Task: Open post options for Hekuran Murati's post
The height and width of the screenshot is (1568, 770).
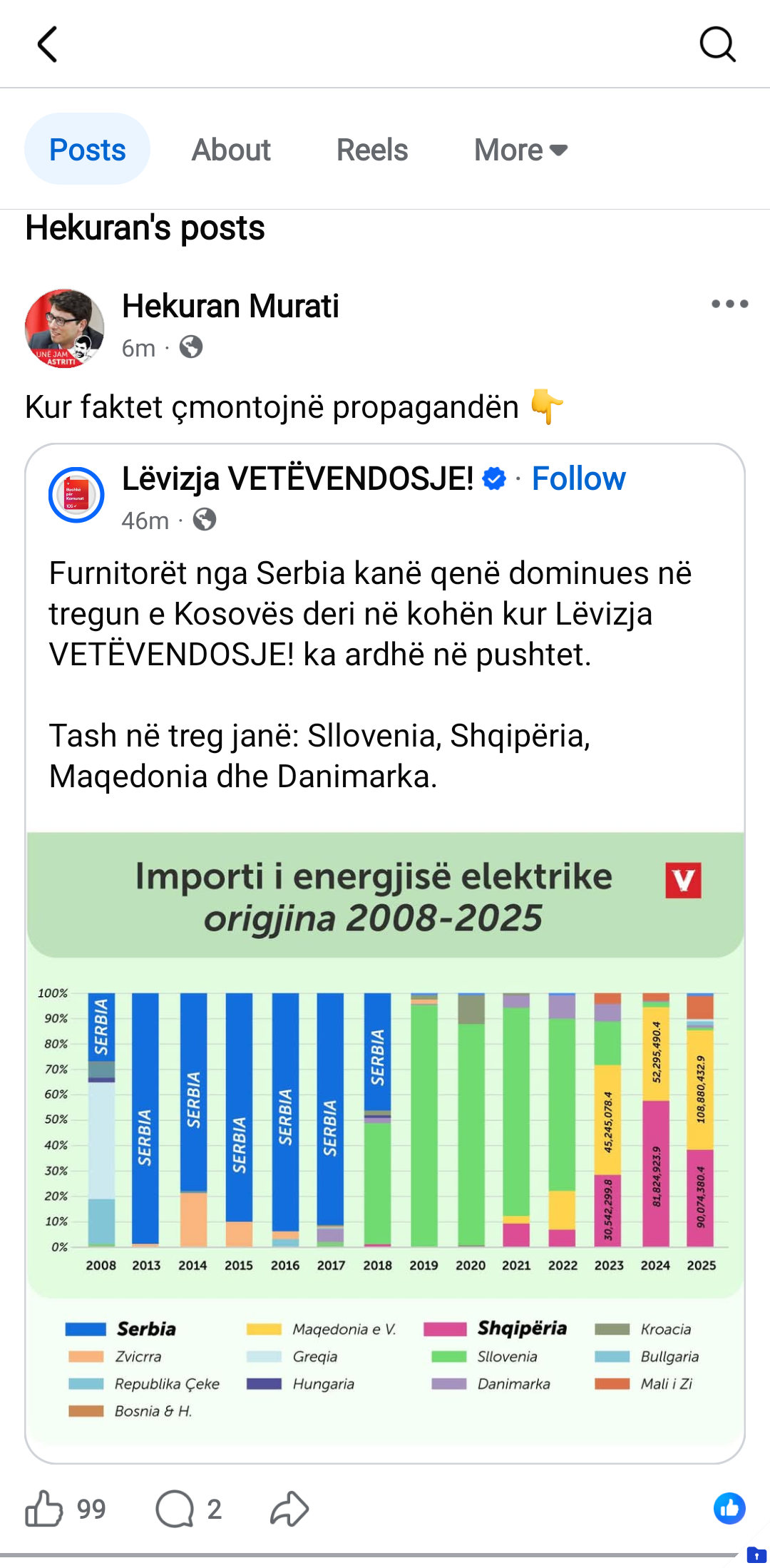Action: coord(729,304)
